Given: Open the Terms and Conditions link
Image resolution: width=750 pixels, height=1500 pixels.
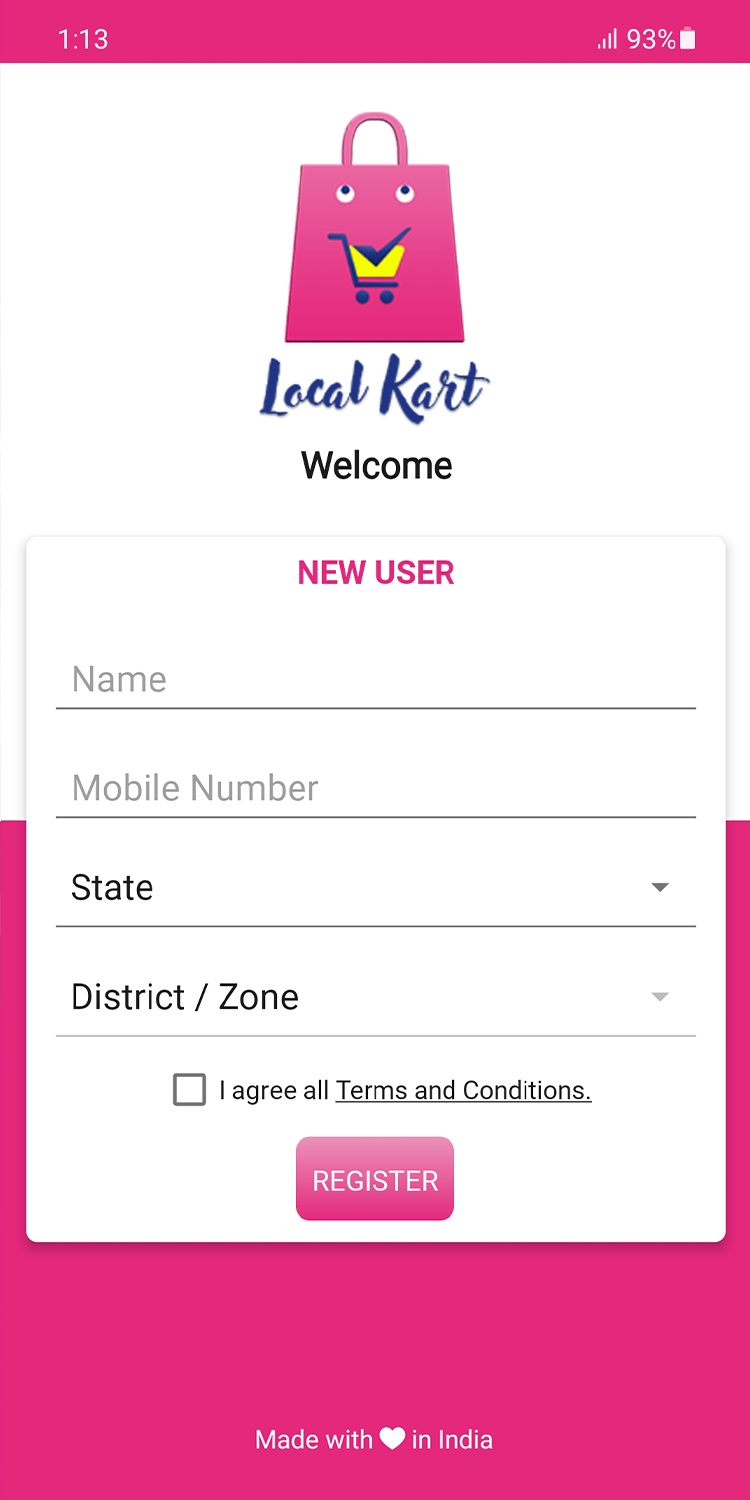Looking at the screenshot, I should coord(463,1090).
